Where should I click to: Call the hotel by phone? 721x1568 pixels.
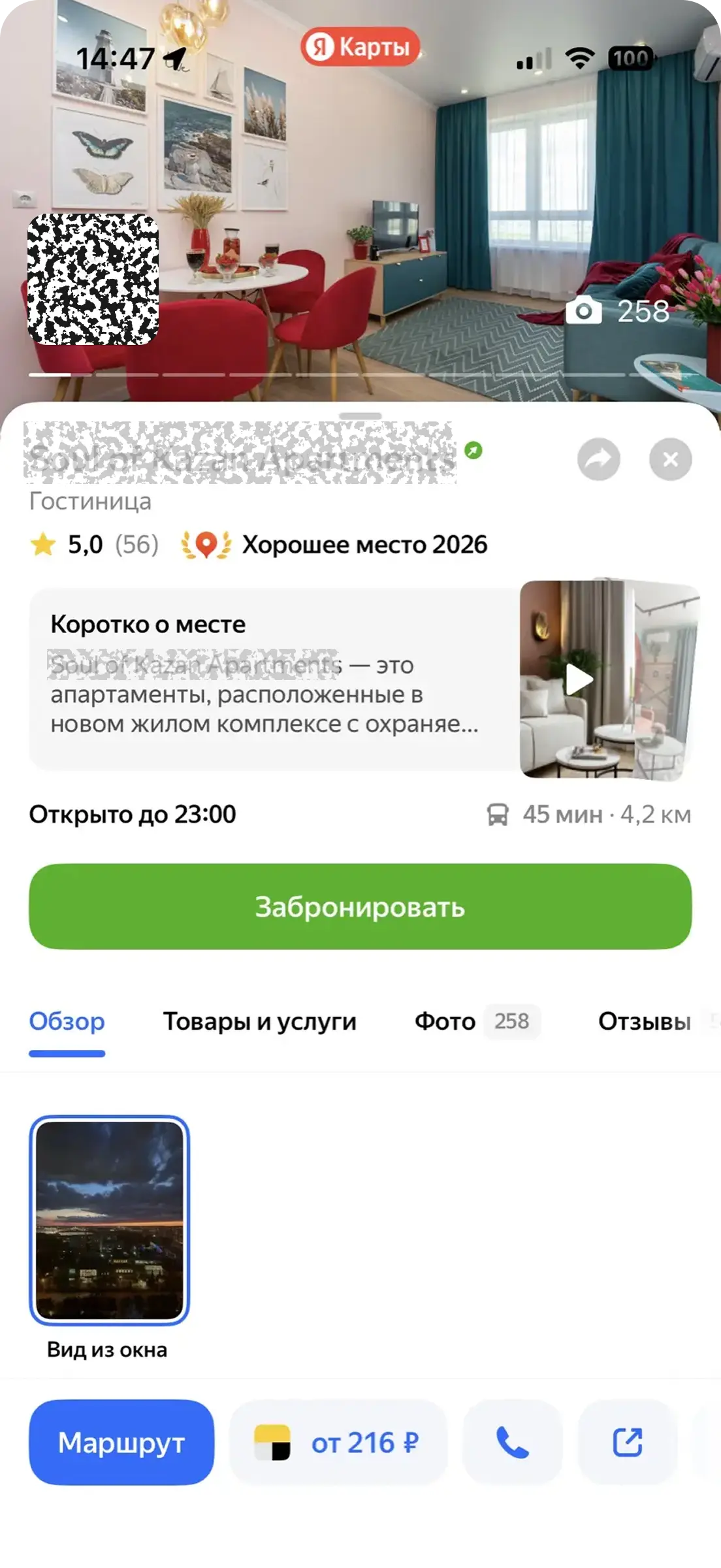pyautogui.click(x=513, y=1443)
